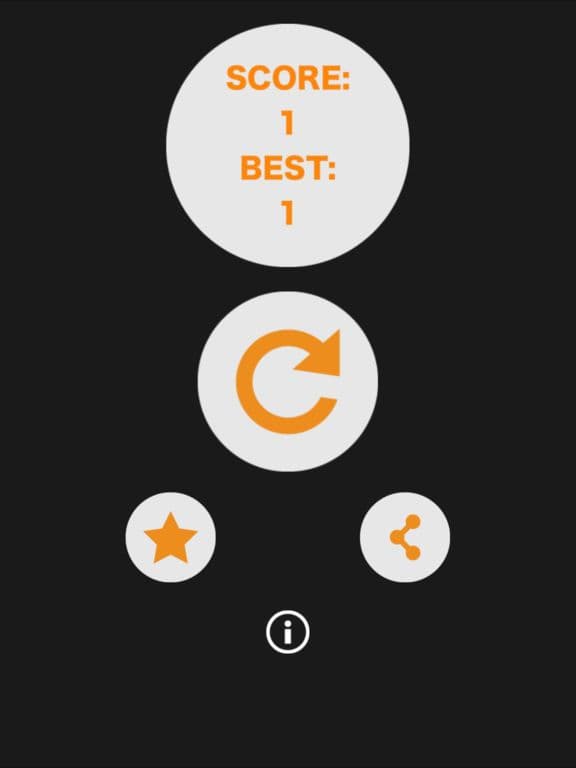Image resolution: width=576 pixels, height=768 pixels.
Task: Open the info icon
Action: 288,632
